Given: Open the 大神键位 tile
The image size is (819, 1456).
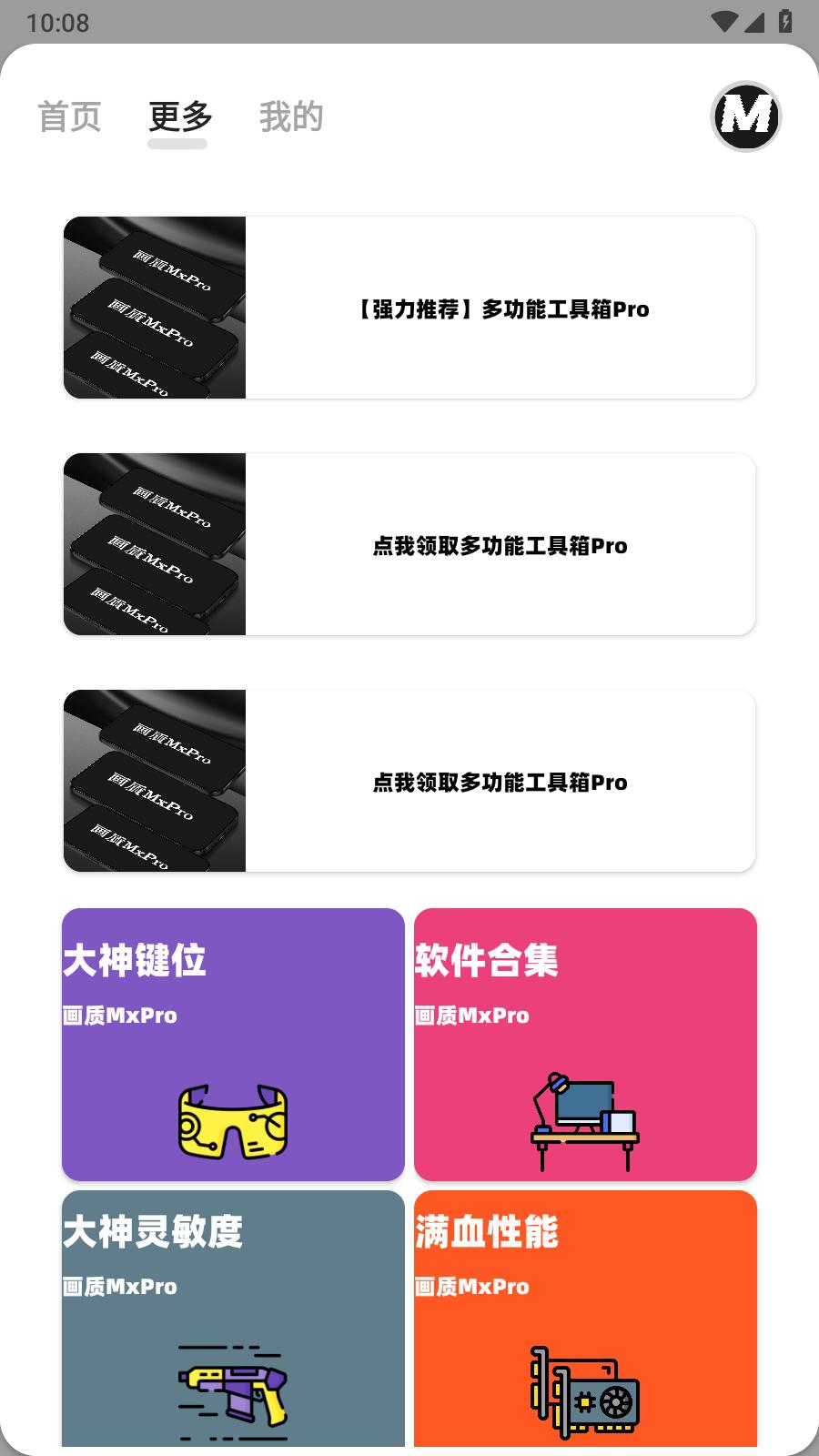Looking at the screenshot, I should point(233,1045).
